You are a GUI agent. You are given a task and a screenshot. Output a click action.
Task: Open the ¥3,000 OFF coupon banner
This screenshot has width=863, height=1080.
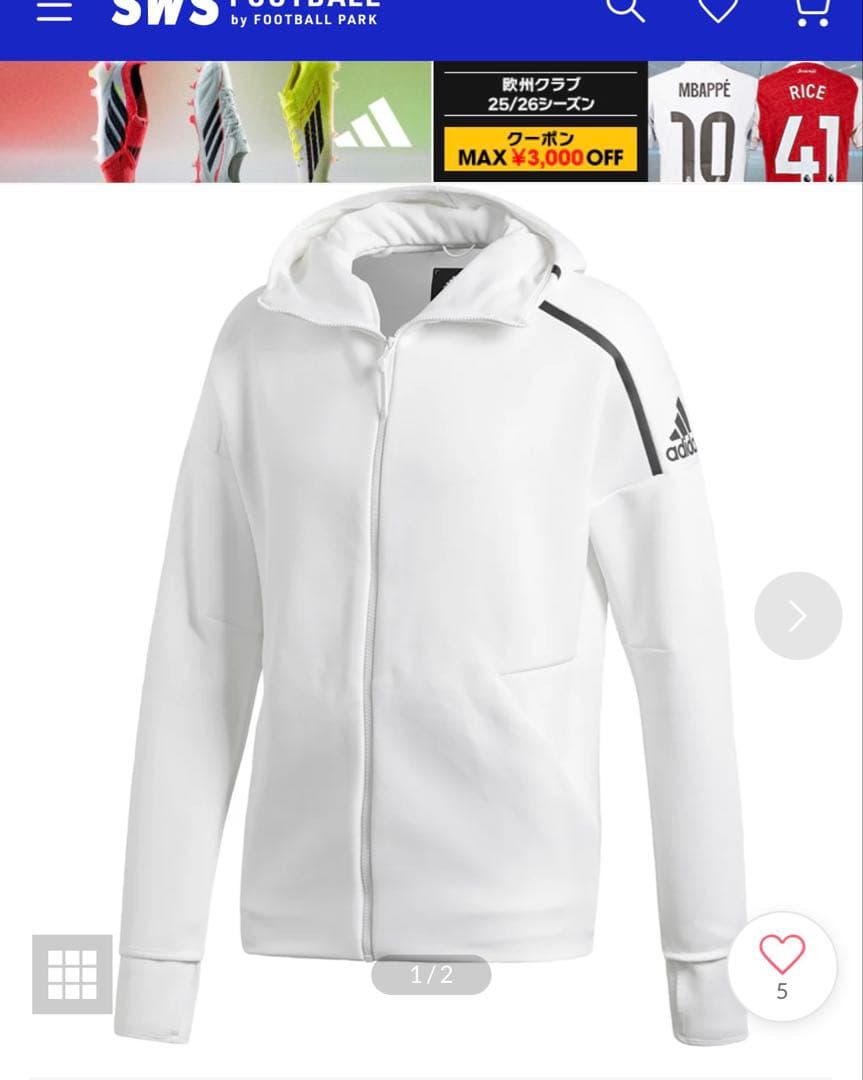(x=540, y=122)
